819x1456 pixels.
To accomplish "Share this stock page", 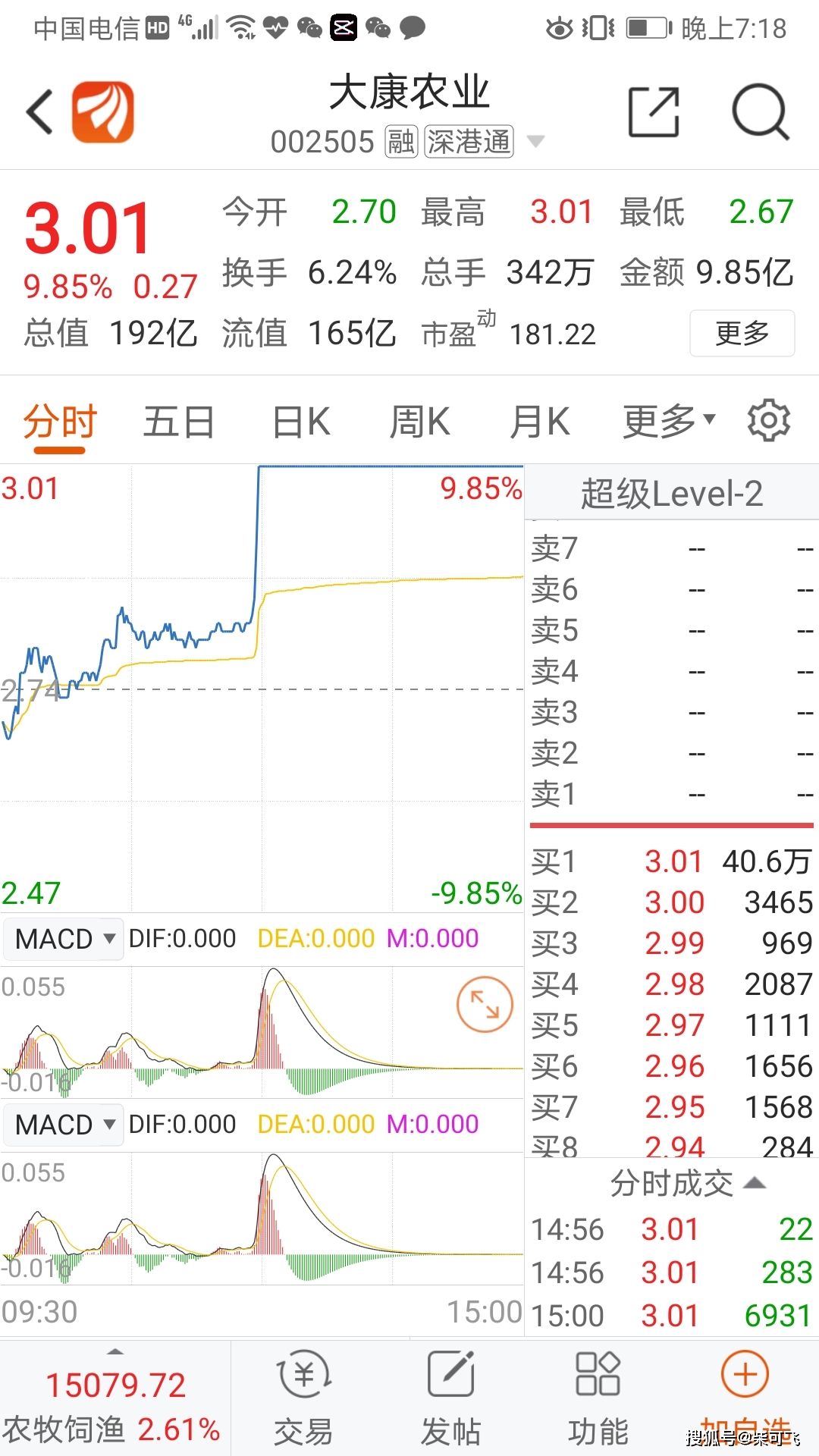I will click(x=654, y=112).
